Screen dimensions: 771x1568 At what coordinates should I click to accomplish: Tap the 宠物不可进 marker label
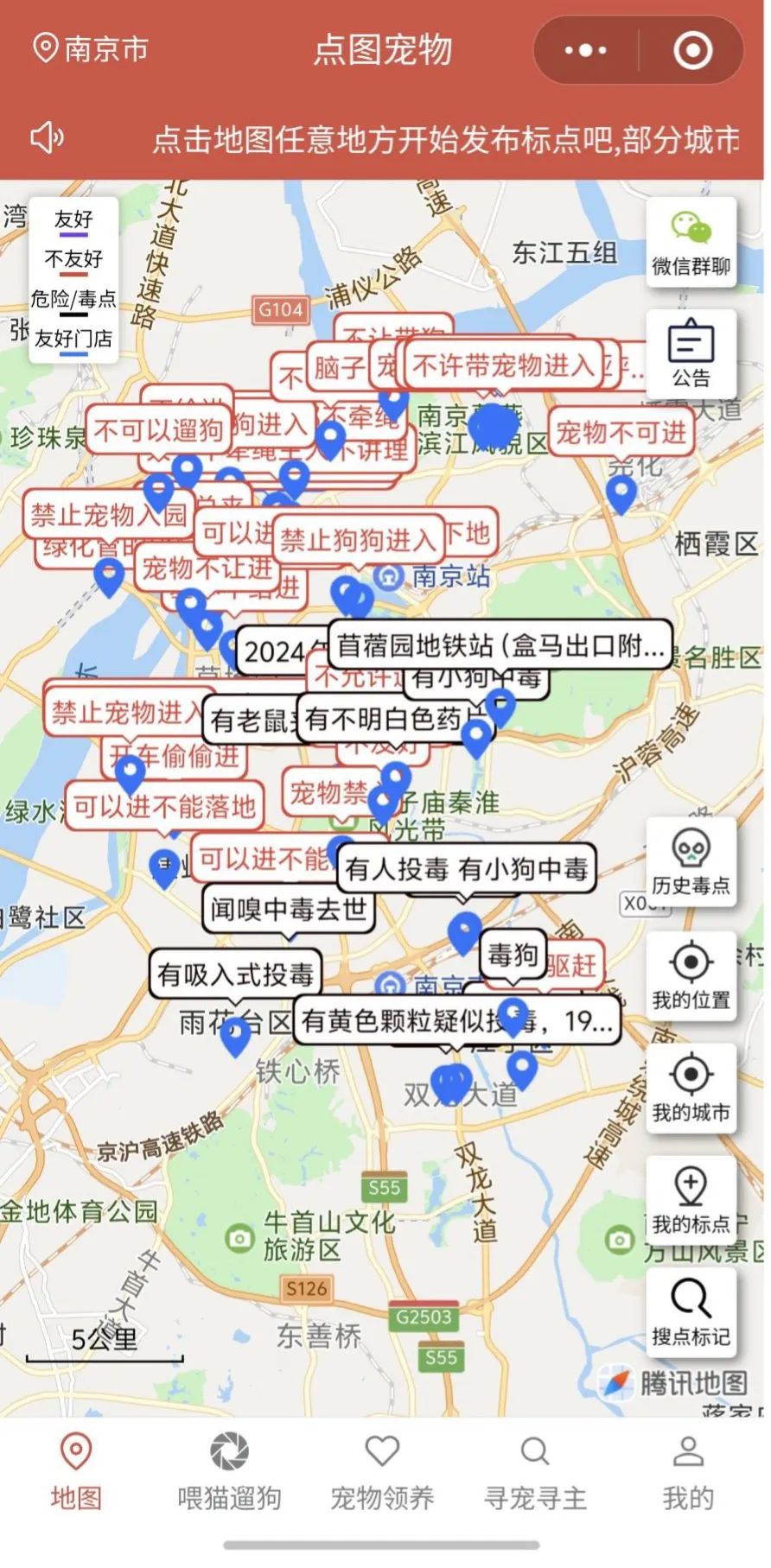click(x=621, y=432)
